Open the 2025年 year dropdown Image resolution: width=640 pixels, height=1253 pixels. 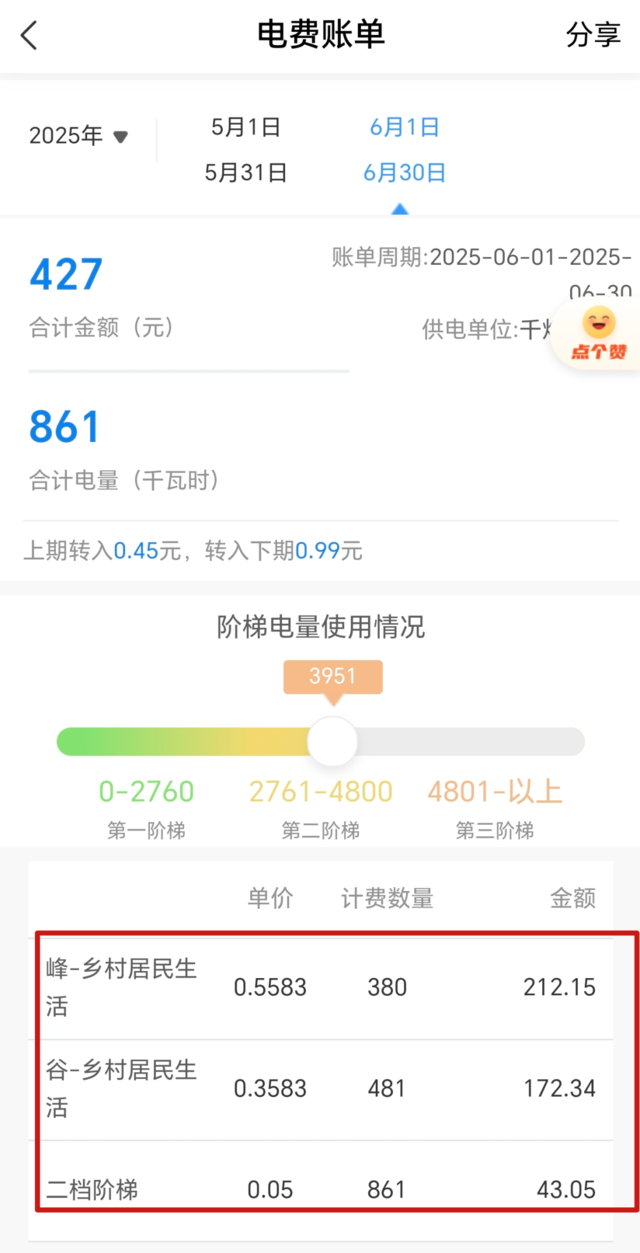[79, 136]
